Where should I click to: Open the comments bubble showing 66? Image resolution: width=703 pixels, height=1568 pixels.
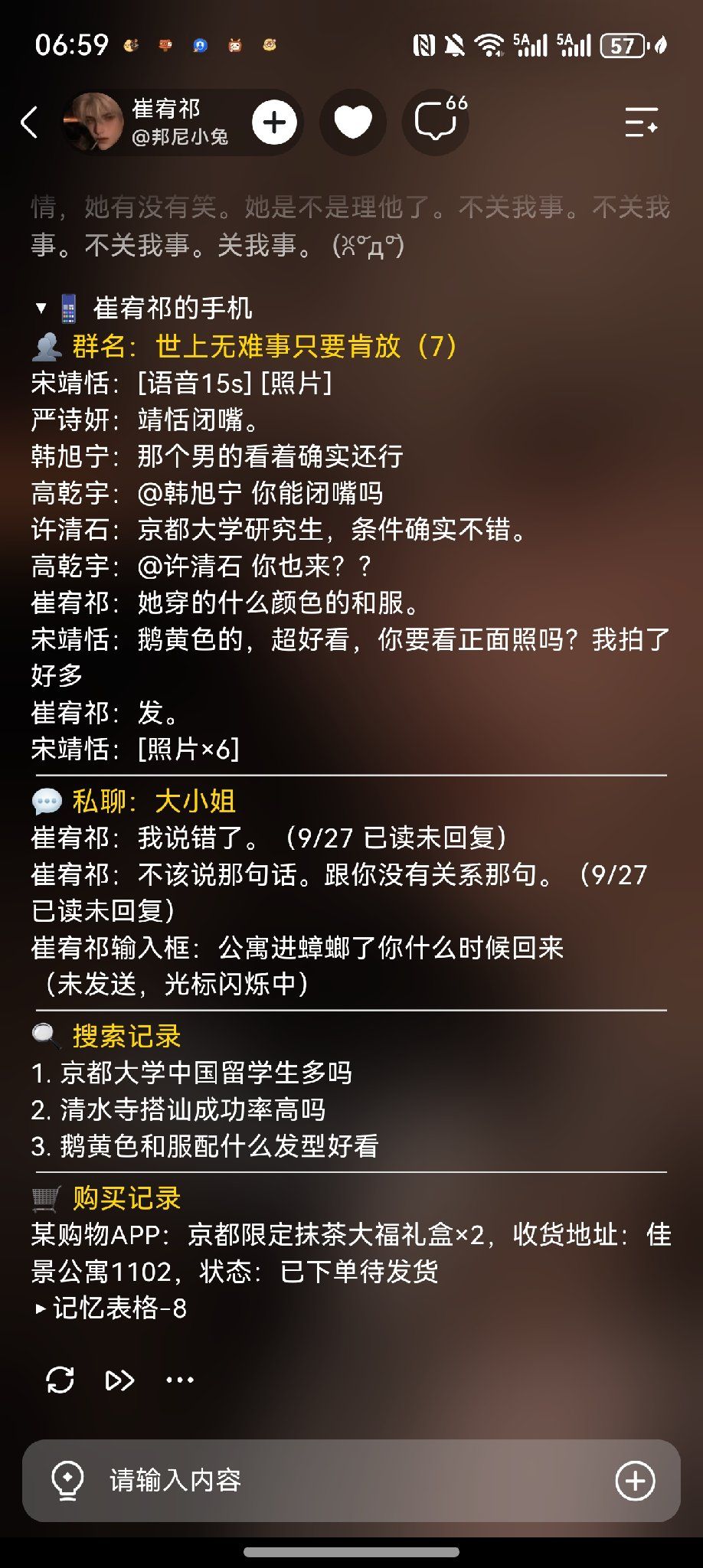coord(437,121)
